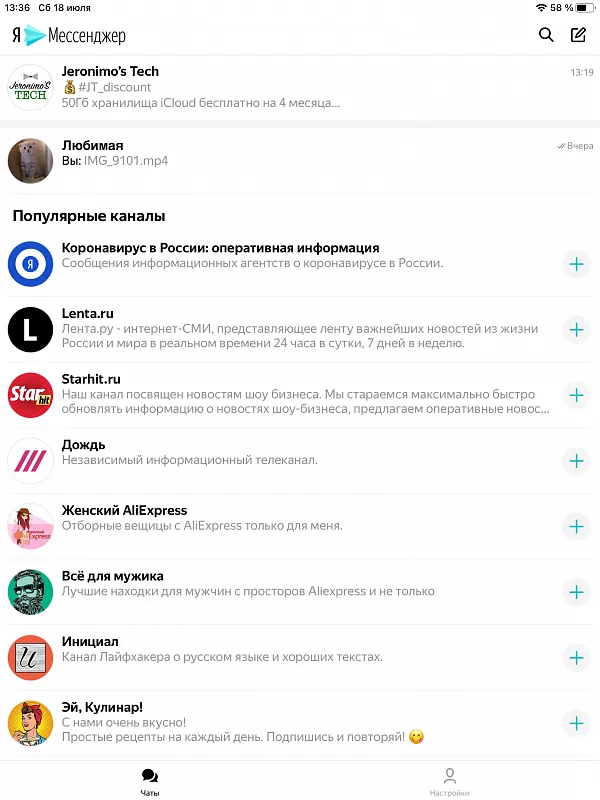This screenshot has height=800, width=600.
Task: Tap the plus next to Starhit.ru
Action: click(x=576, y=396)
